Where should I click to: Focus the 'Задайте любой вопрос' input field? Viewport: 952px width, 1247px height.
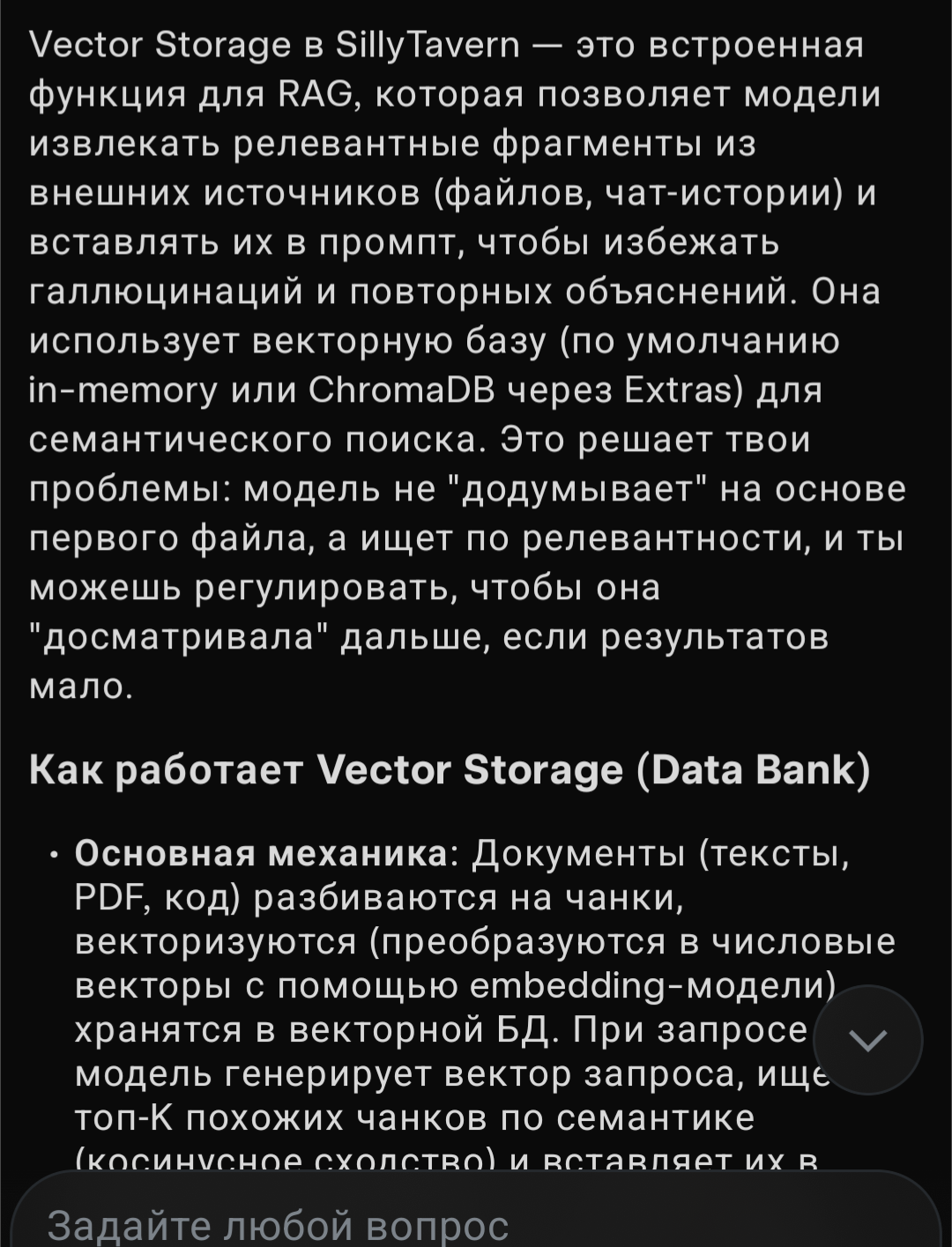(x=476, y=1212)
